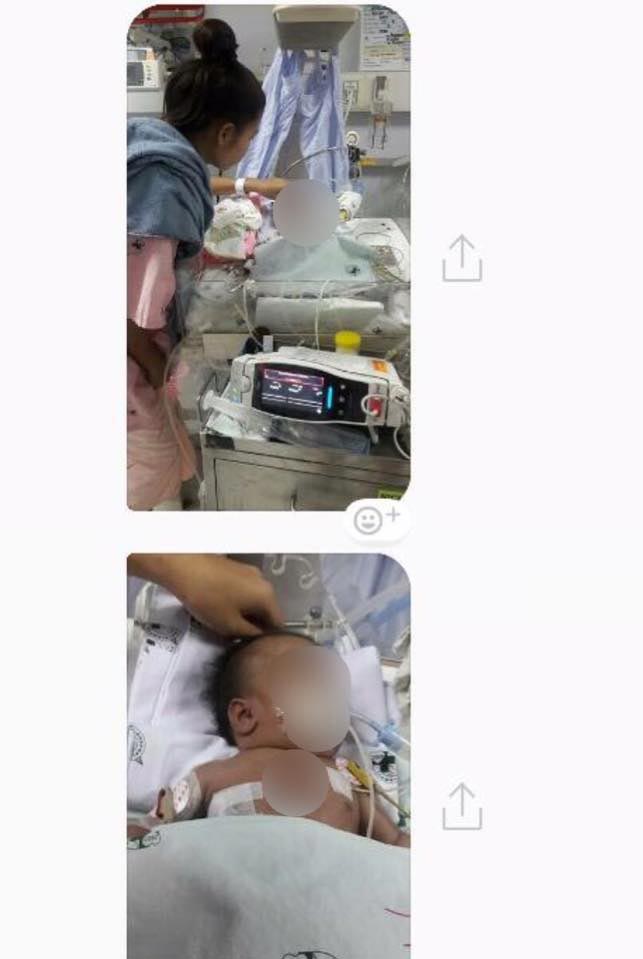Add an emoji reaction to the photo

click(376, 519)
